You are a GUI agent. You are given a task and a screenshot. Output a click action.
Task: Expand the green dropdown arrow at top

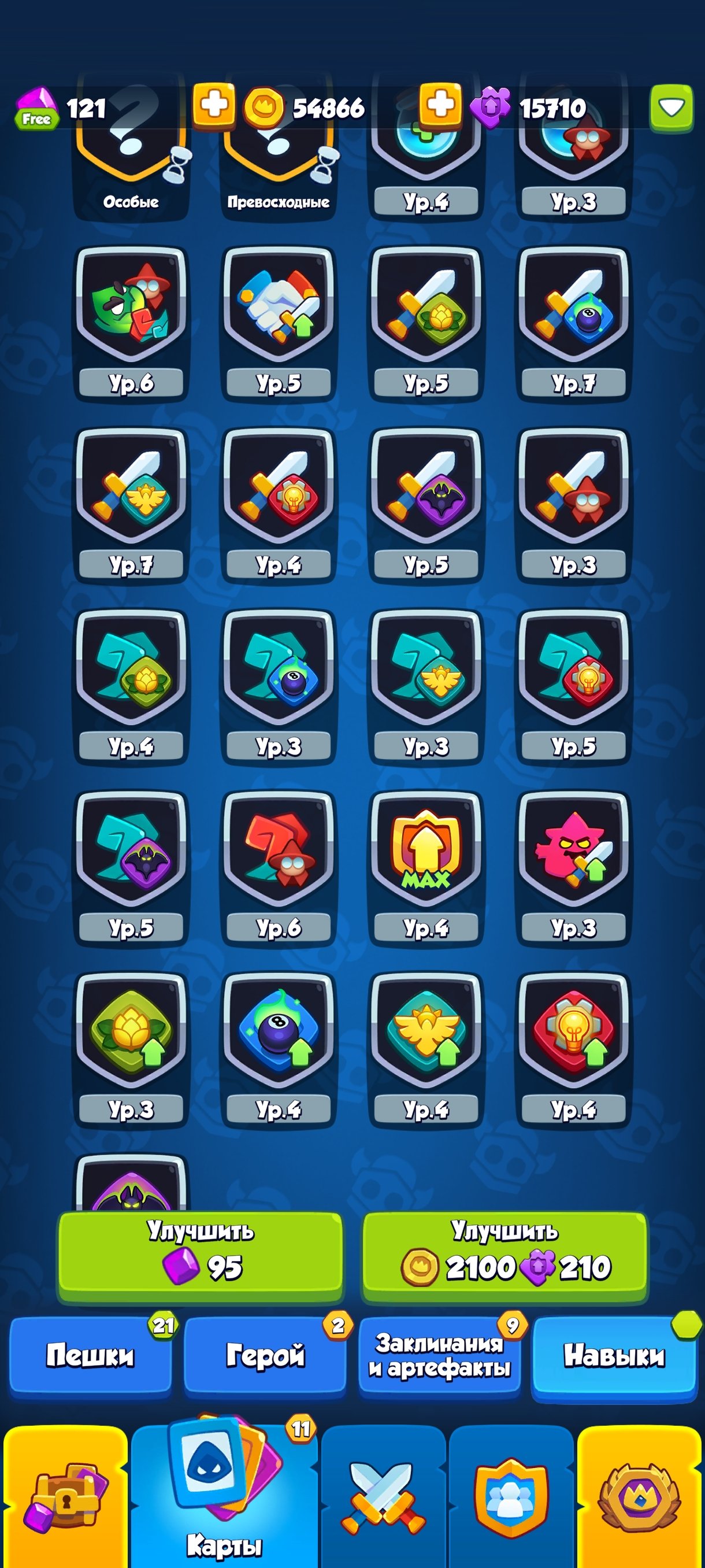(x=671, y=108)
